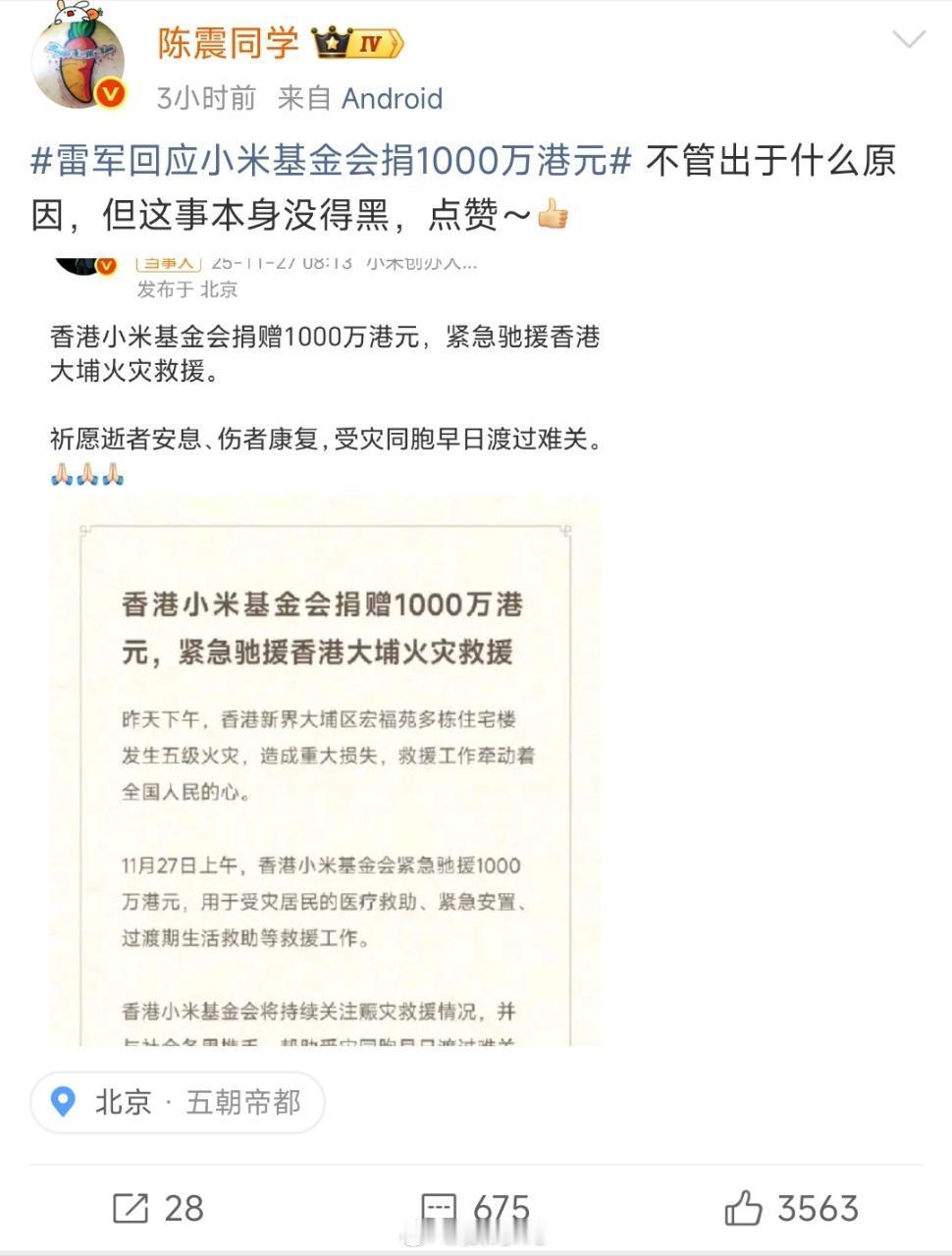Click the VIP crown level IV badge
The height and width of the screenshot is (1256, 952).
[x=356, y=43]
